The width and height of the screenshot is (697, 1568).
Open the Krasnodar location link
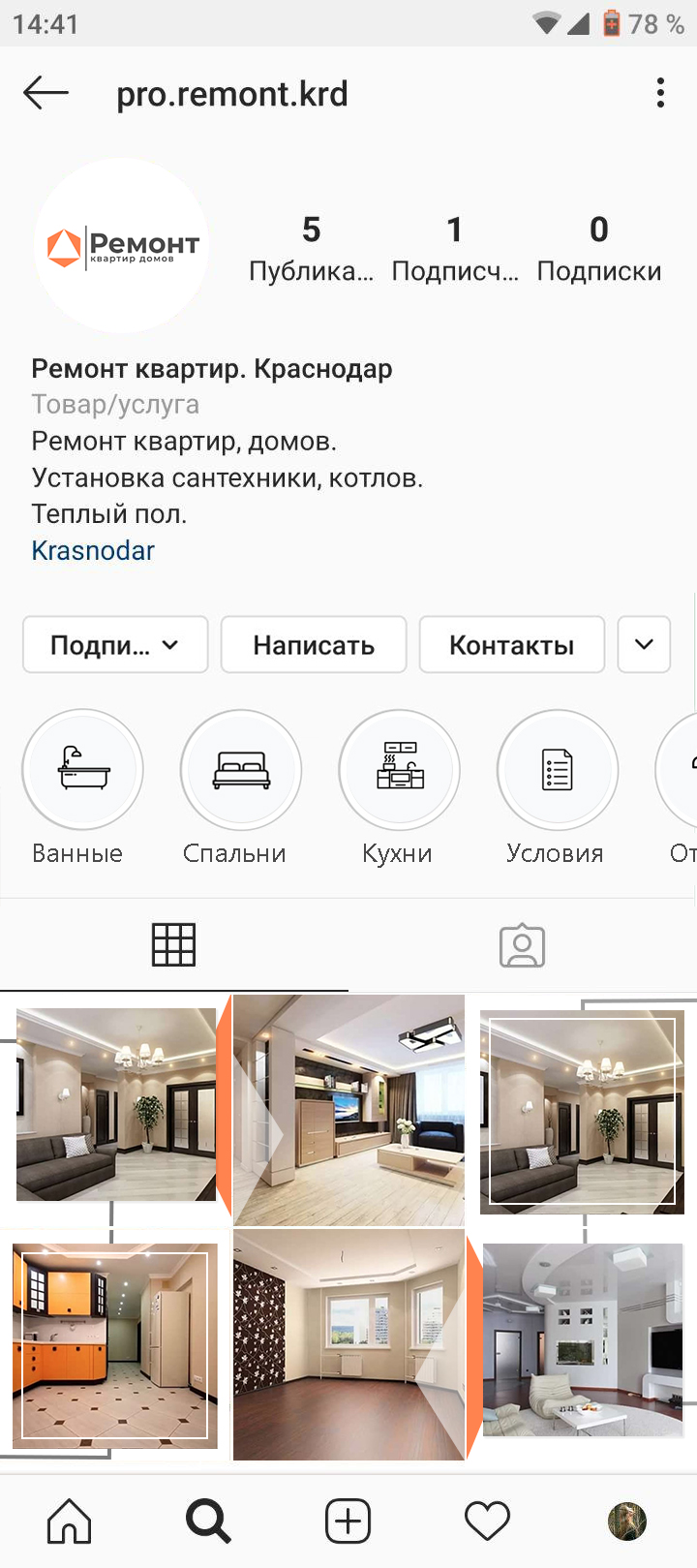click(x=93, y=551)
